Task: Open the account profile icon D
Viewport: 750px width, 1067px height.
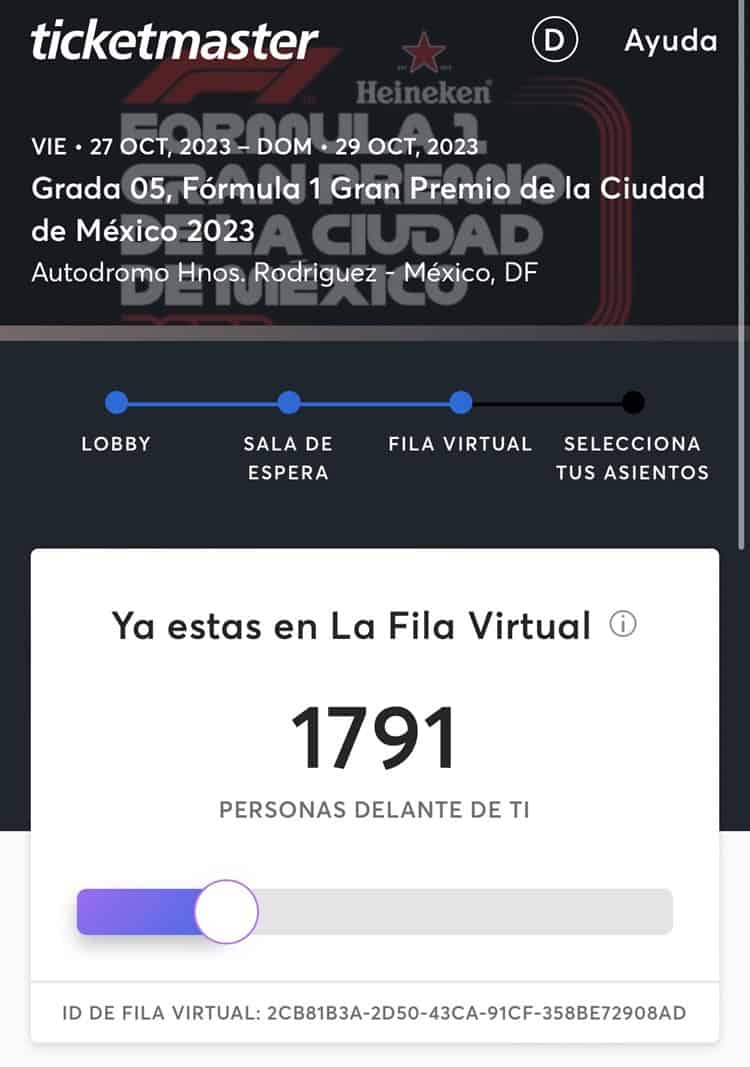Action: click(555, 41)
